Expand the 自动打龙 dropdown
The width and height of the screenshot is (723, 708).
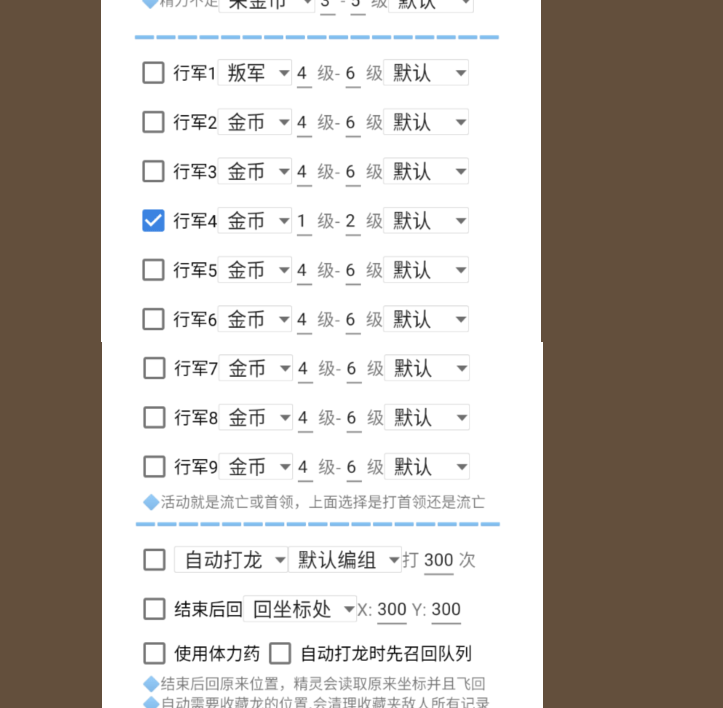click(x=231, y=560)
